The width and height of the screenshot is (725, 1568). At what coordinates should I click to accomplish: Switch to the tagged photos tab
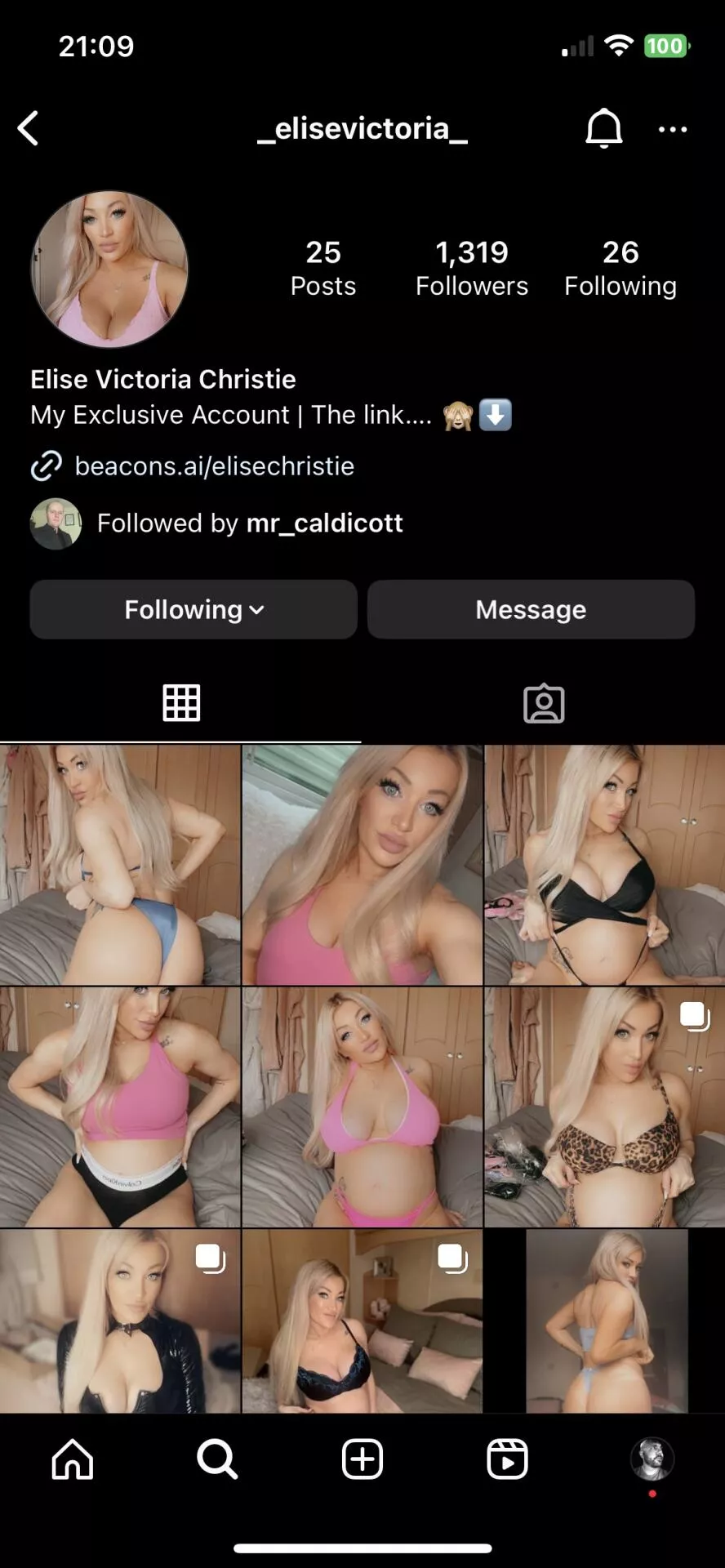point(544,703)
